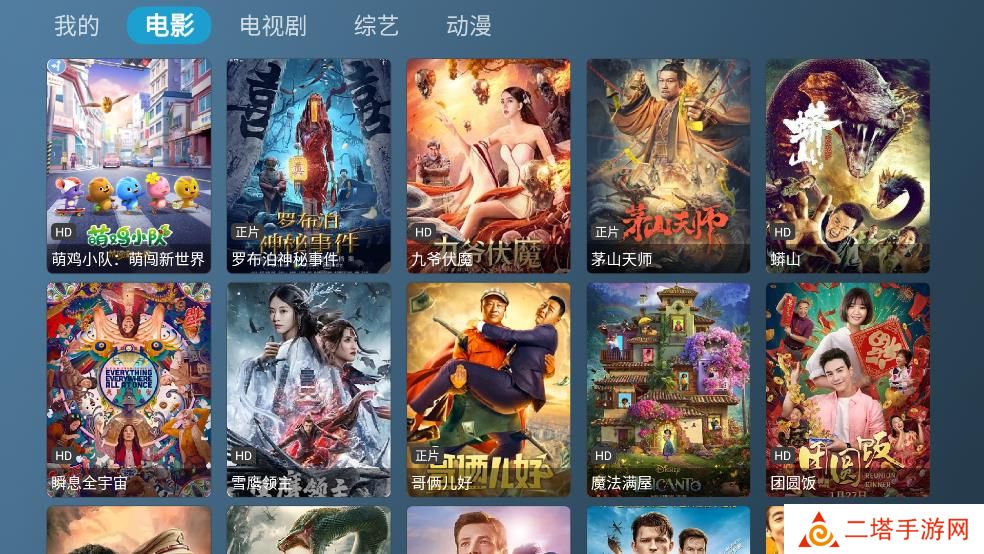Open the movie 哥俩儿好
This screenshot has height=554, width=984.
click(x=489, y=389)
